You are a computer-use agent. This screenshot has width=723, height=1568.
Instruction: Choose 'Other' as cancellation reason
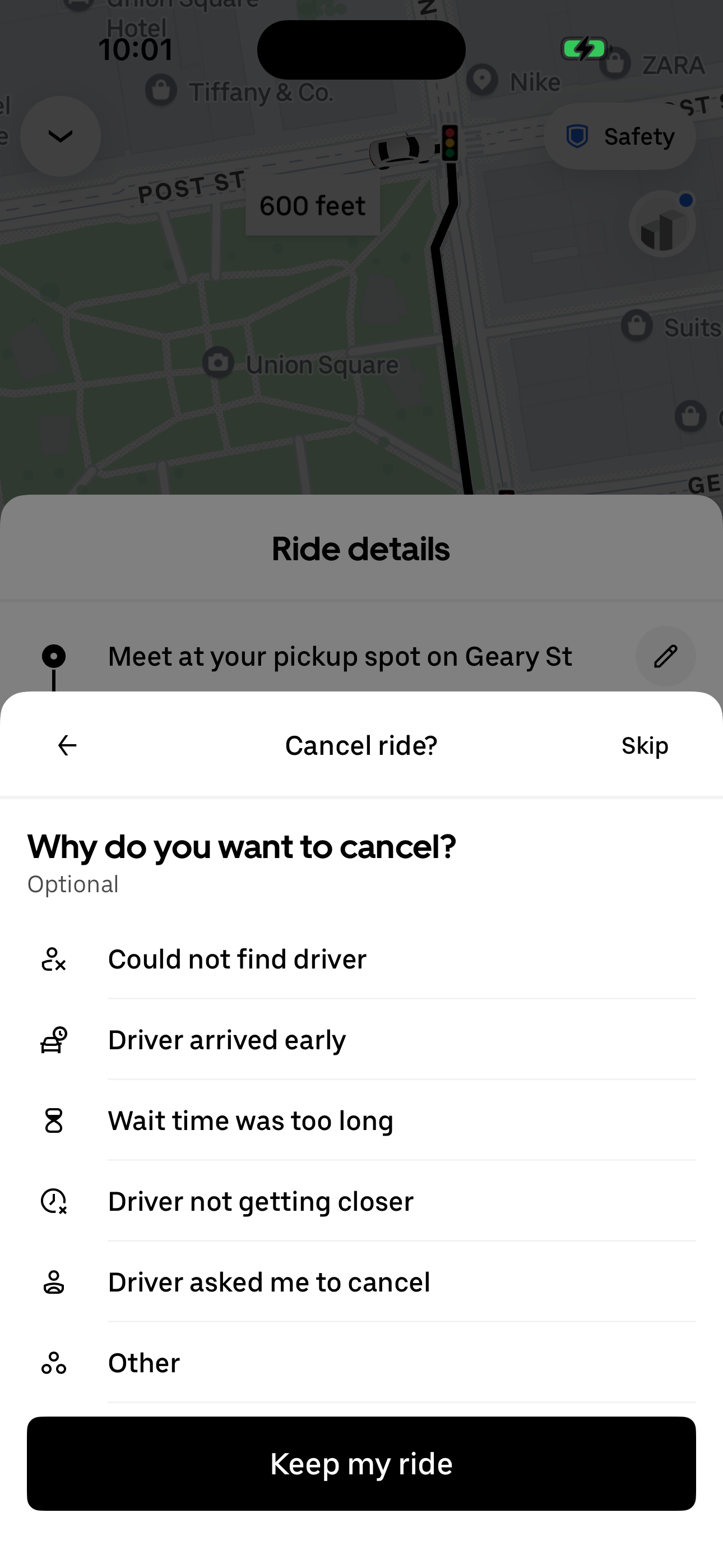pyautogui.click(x=143, y=1362)
